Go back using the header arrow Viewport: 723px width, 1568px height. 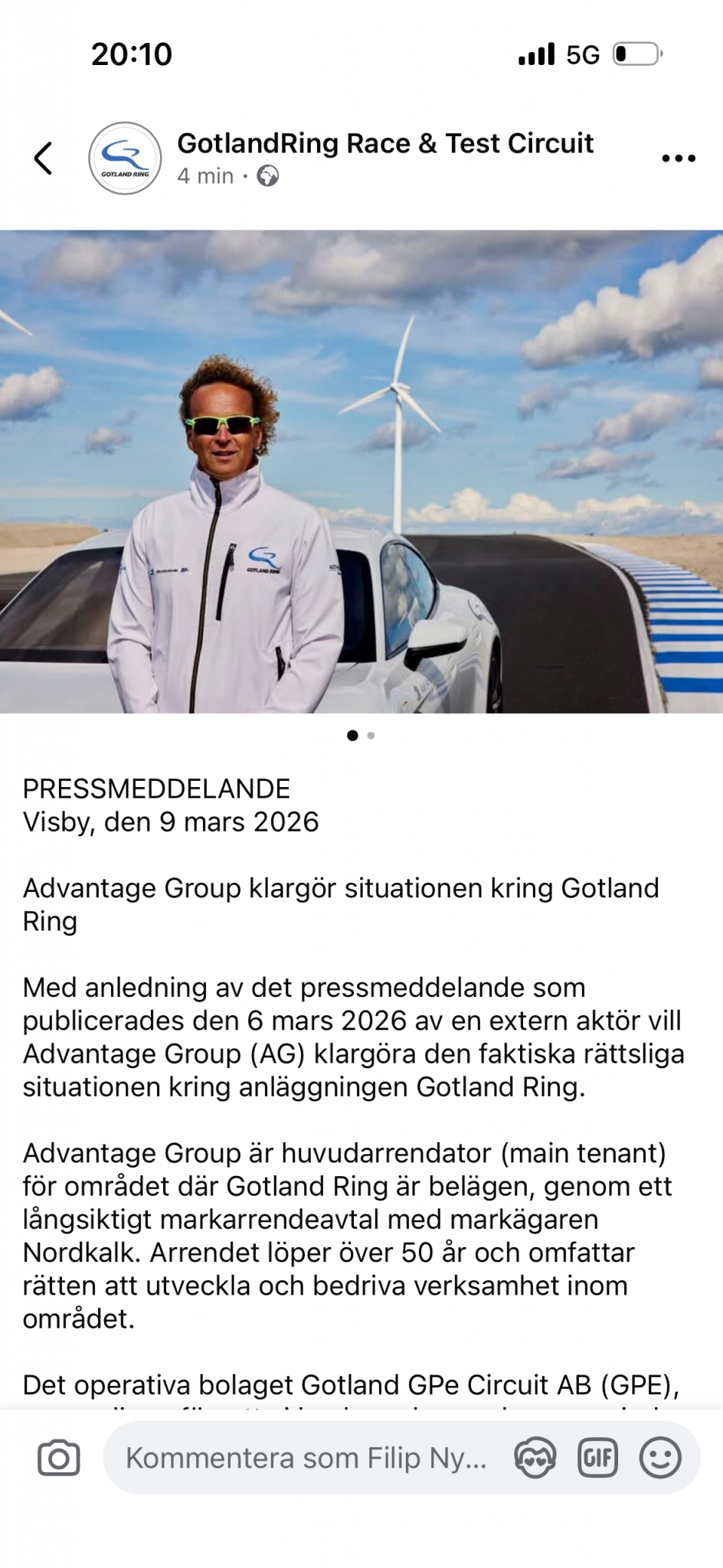click(x=44, y=158)
